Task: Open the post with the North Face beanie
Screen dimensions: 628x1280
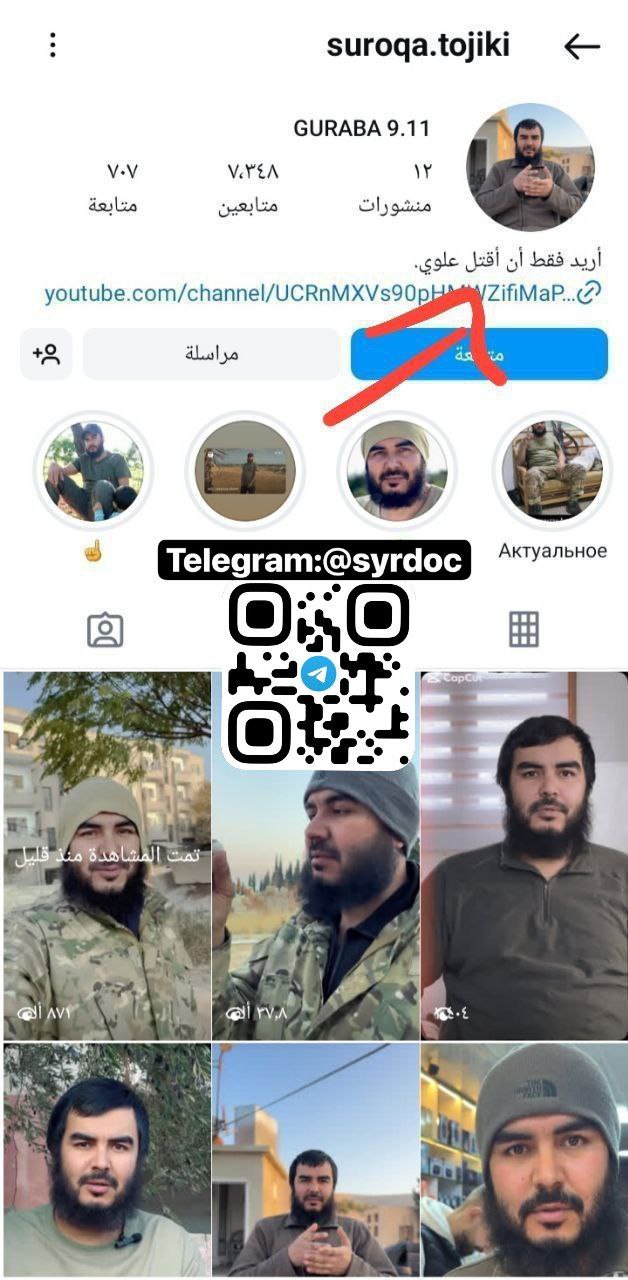Action: pos(523,1160)
